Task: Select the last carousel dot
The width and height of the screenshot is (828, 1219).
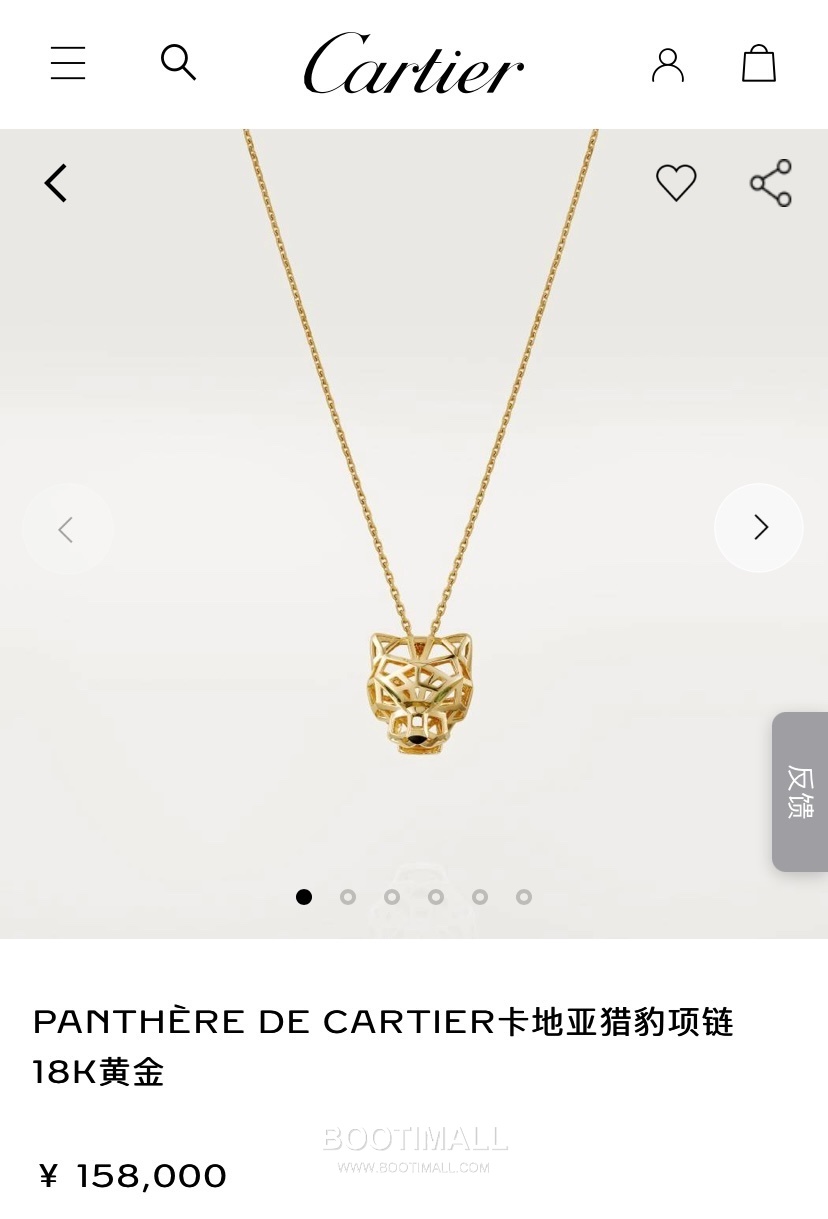Action: 524,897
